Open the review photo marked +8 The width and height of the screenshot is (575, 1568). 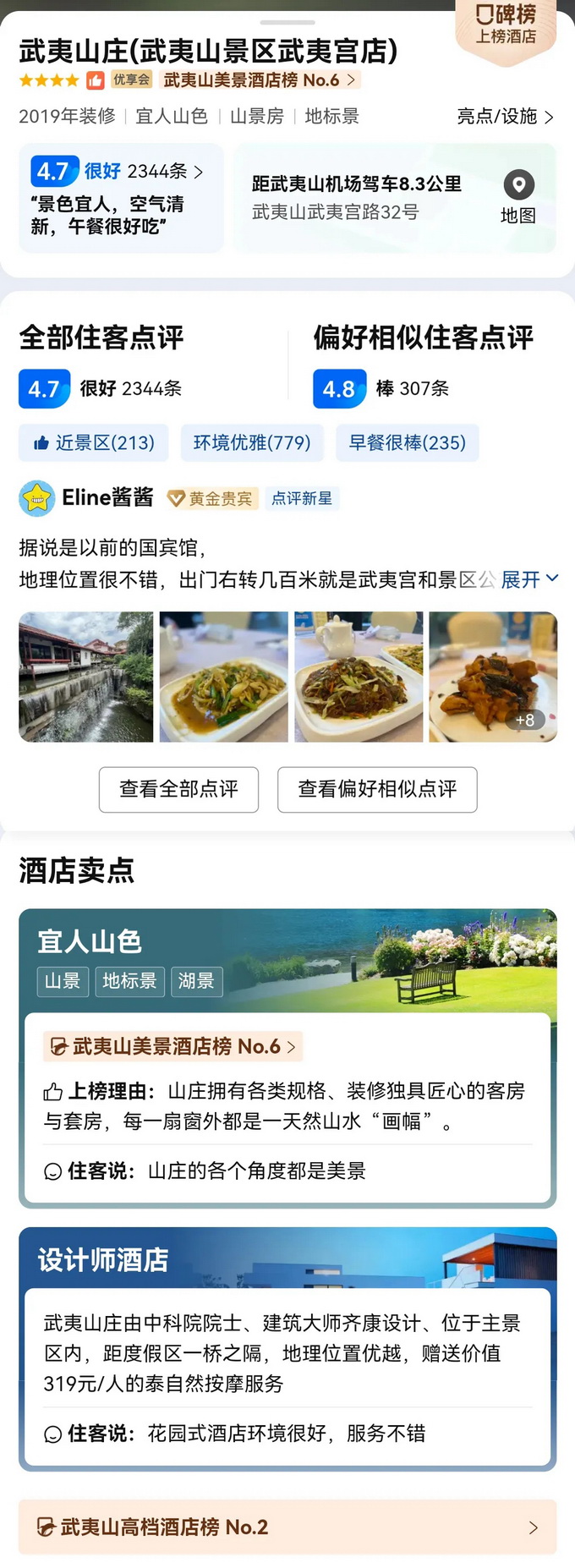[x=493, y=677]
